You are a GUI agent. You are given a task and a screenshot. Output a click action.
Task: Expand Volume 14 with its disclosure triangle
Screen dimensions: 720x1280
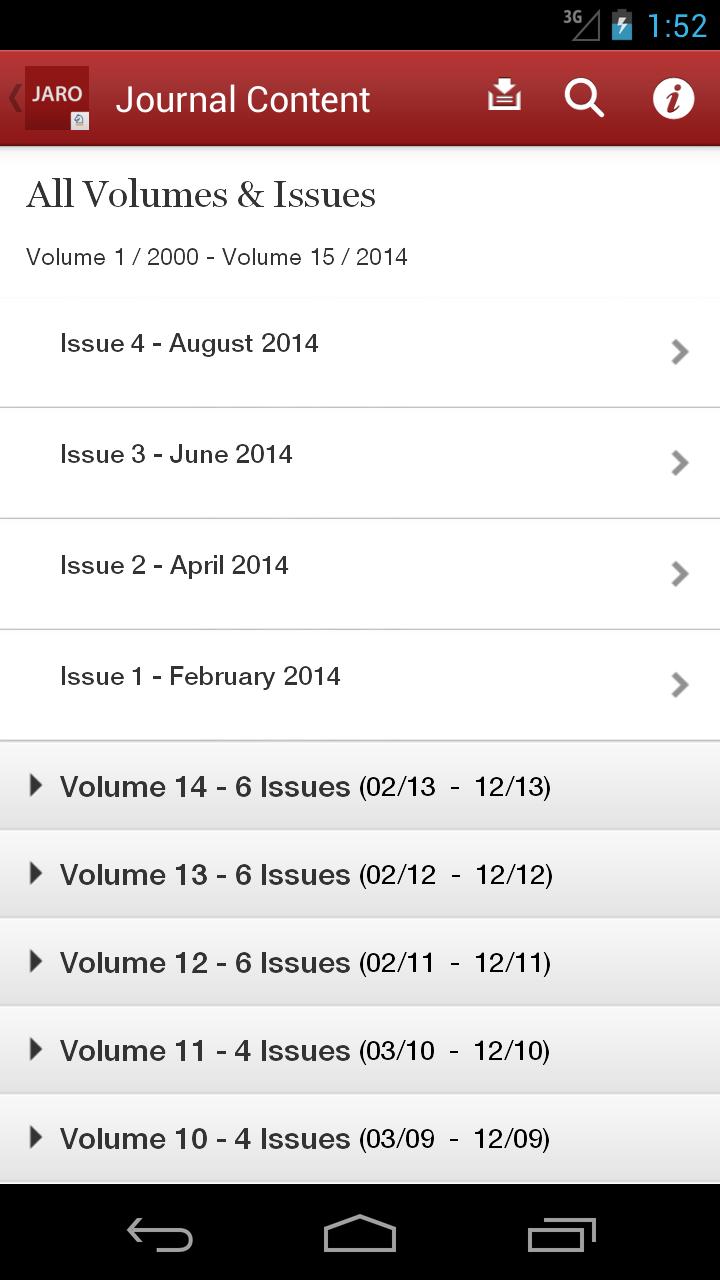pyautogui.click(x=35, y=786)
